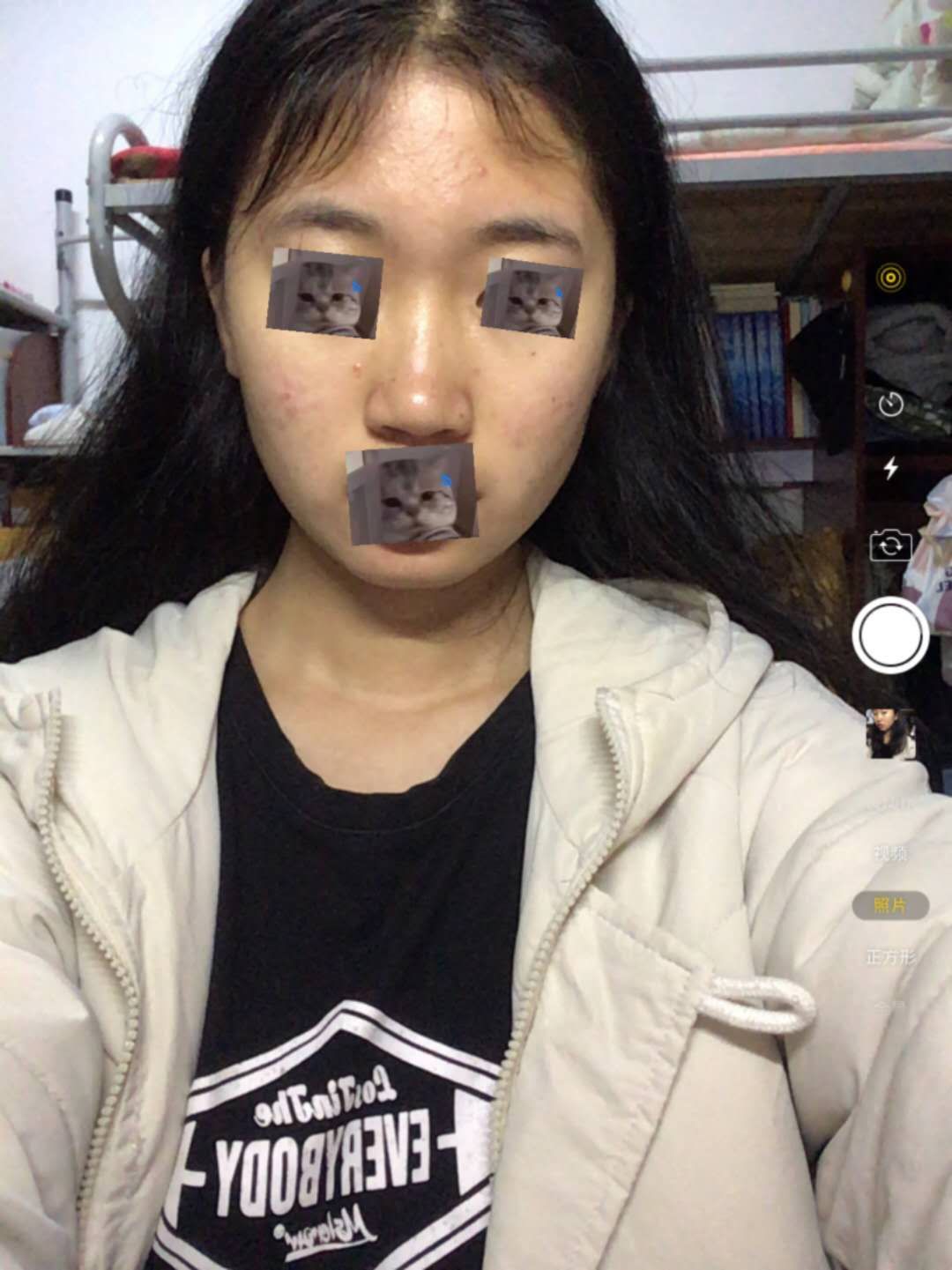Switch to 视频 video mode

click(x=890, y=853)
